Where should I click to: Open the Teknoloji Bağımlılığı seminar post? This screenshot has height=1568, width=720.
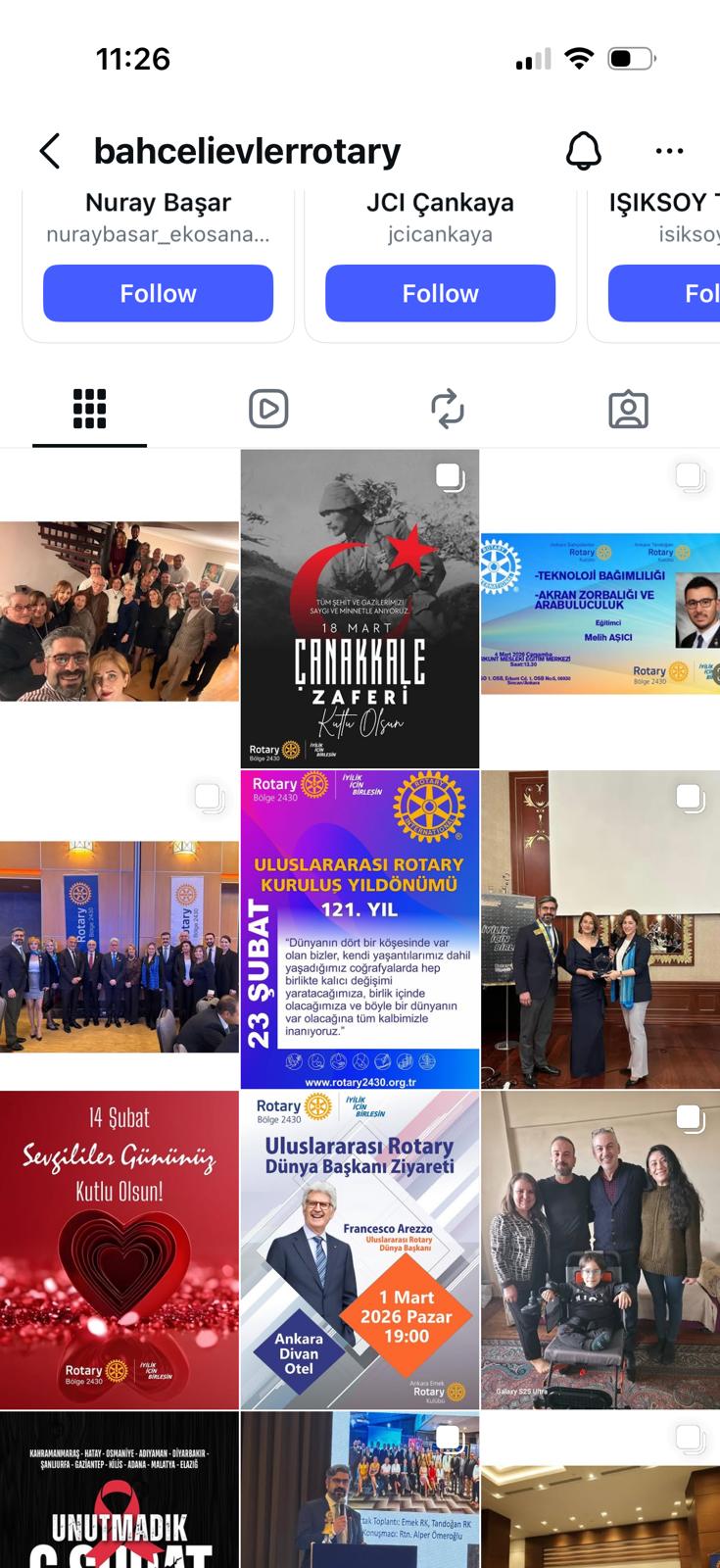(600, 612)
